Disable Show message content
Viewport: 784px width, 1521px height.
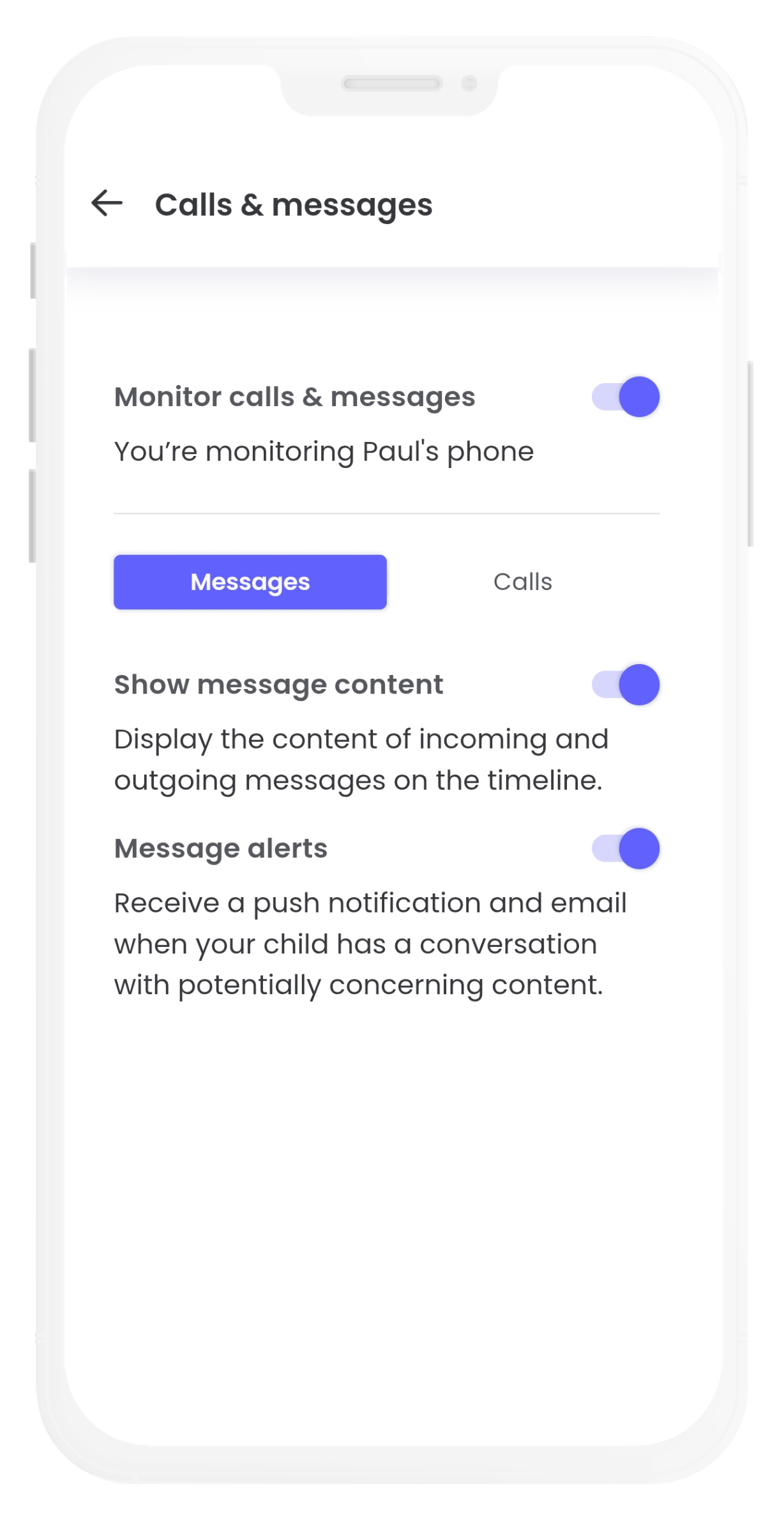coord(626,685)
